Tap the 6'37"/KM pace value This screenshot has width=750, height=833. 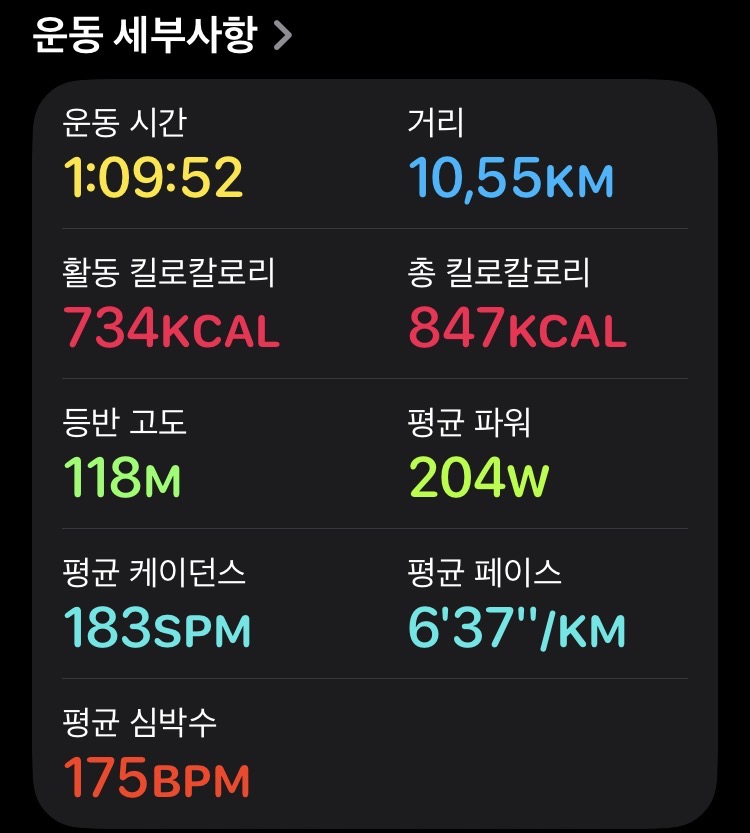[x=512, y=628]
